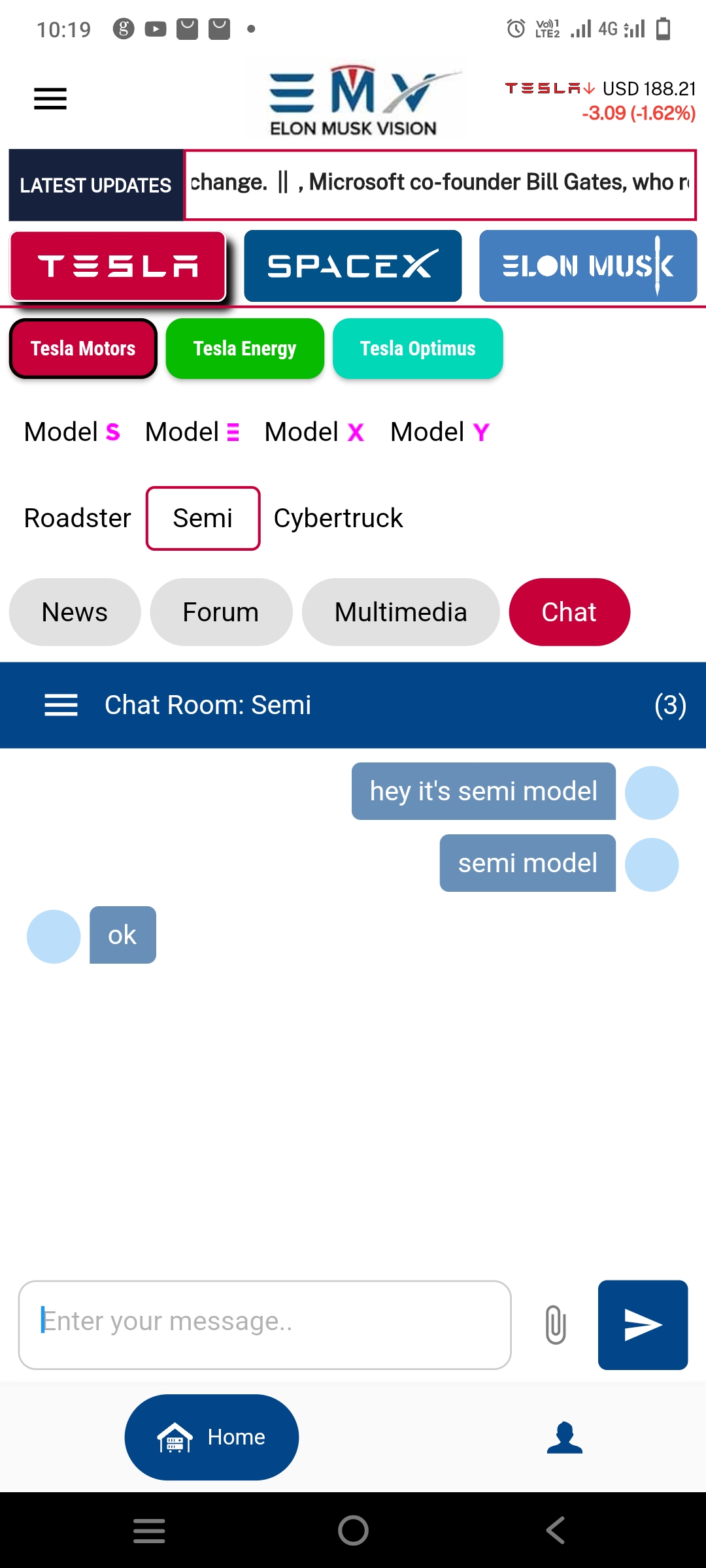Image resolution: width=706 pixels, height=1568 pixels.
Task: Choose Model Y
Action: click(x=439, y=432)
